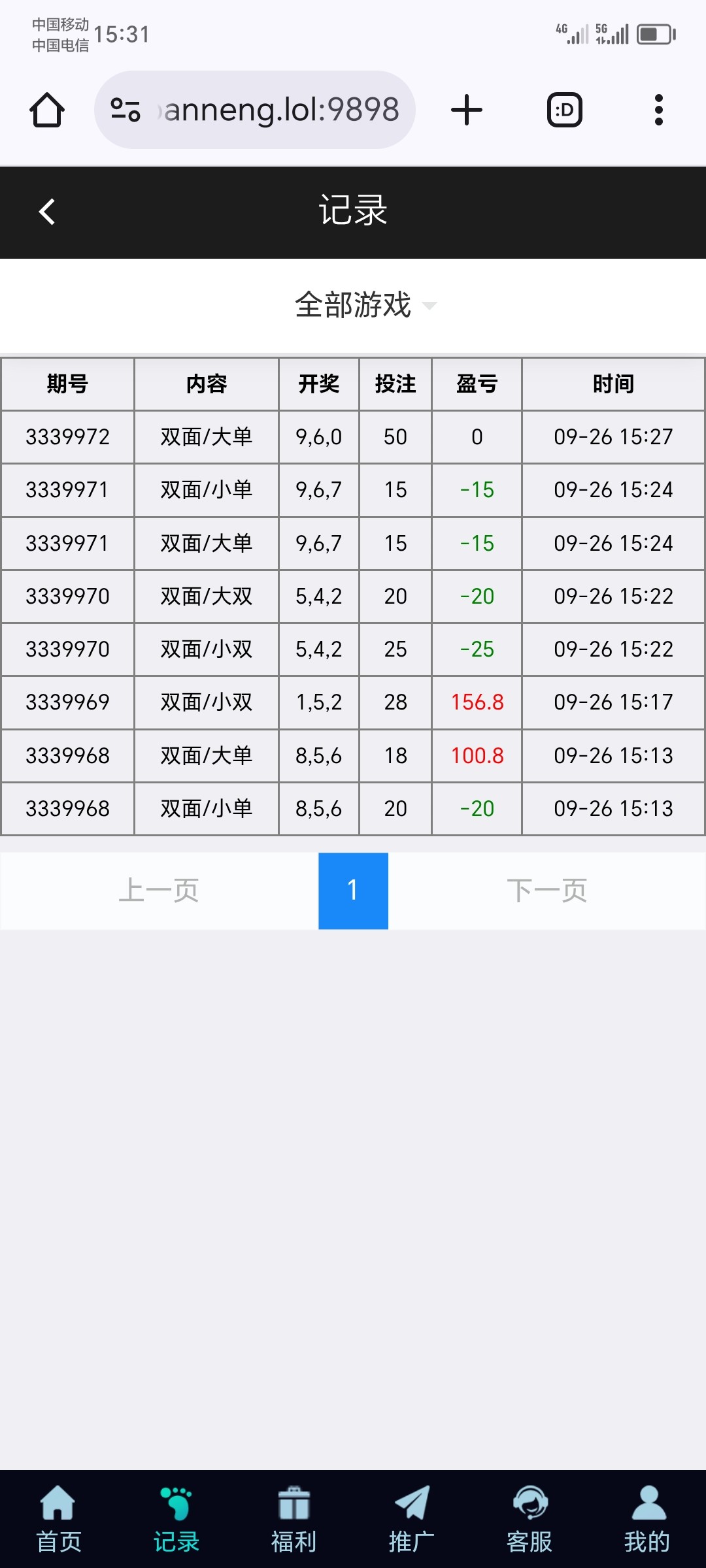Show the open tabs switcher
706x1568 pixels.
[x=564, y=110]
